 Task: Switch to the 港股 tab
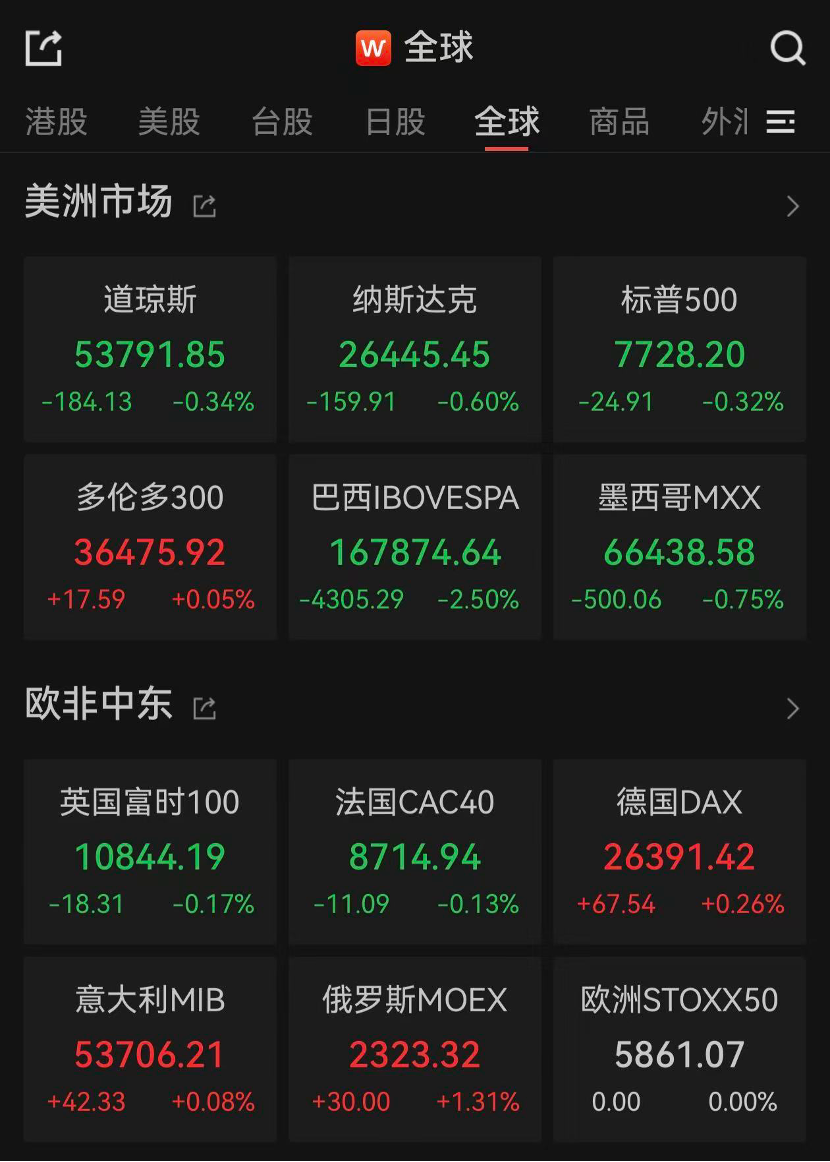(x=56, y=122)
